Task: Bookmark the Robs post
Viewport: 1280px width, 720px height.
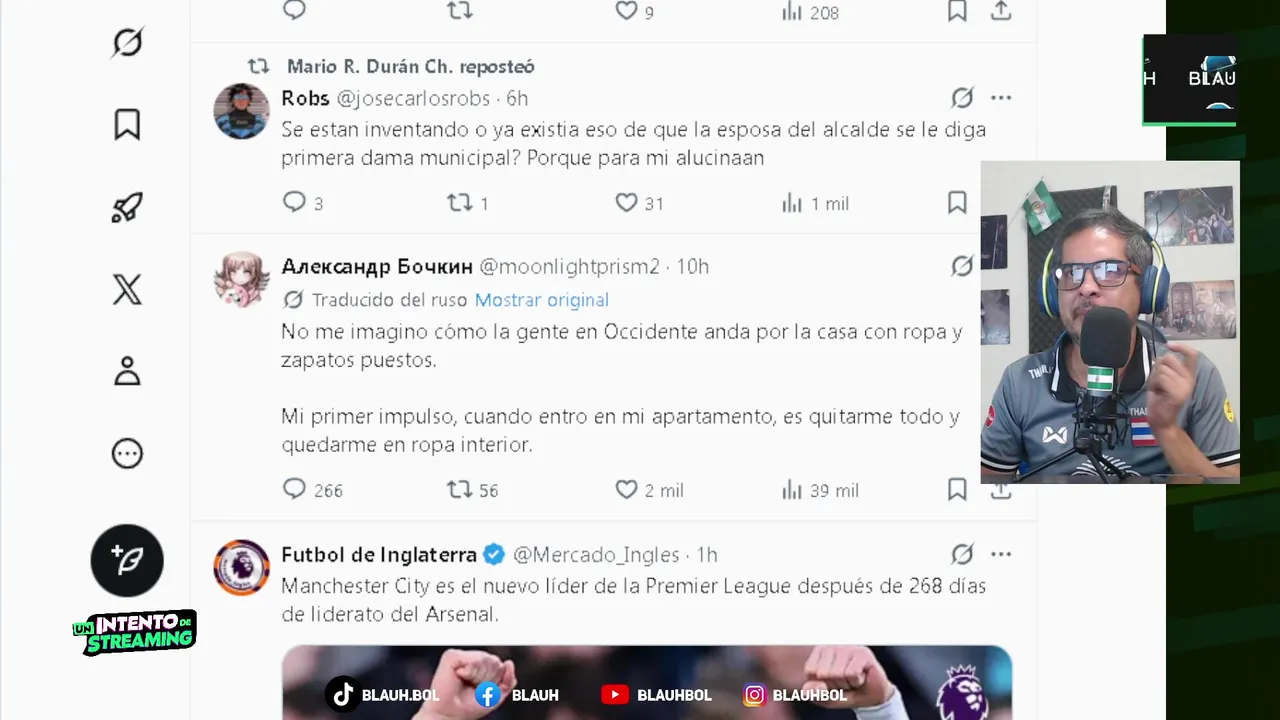Action: 957,203
